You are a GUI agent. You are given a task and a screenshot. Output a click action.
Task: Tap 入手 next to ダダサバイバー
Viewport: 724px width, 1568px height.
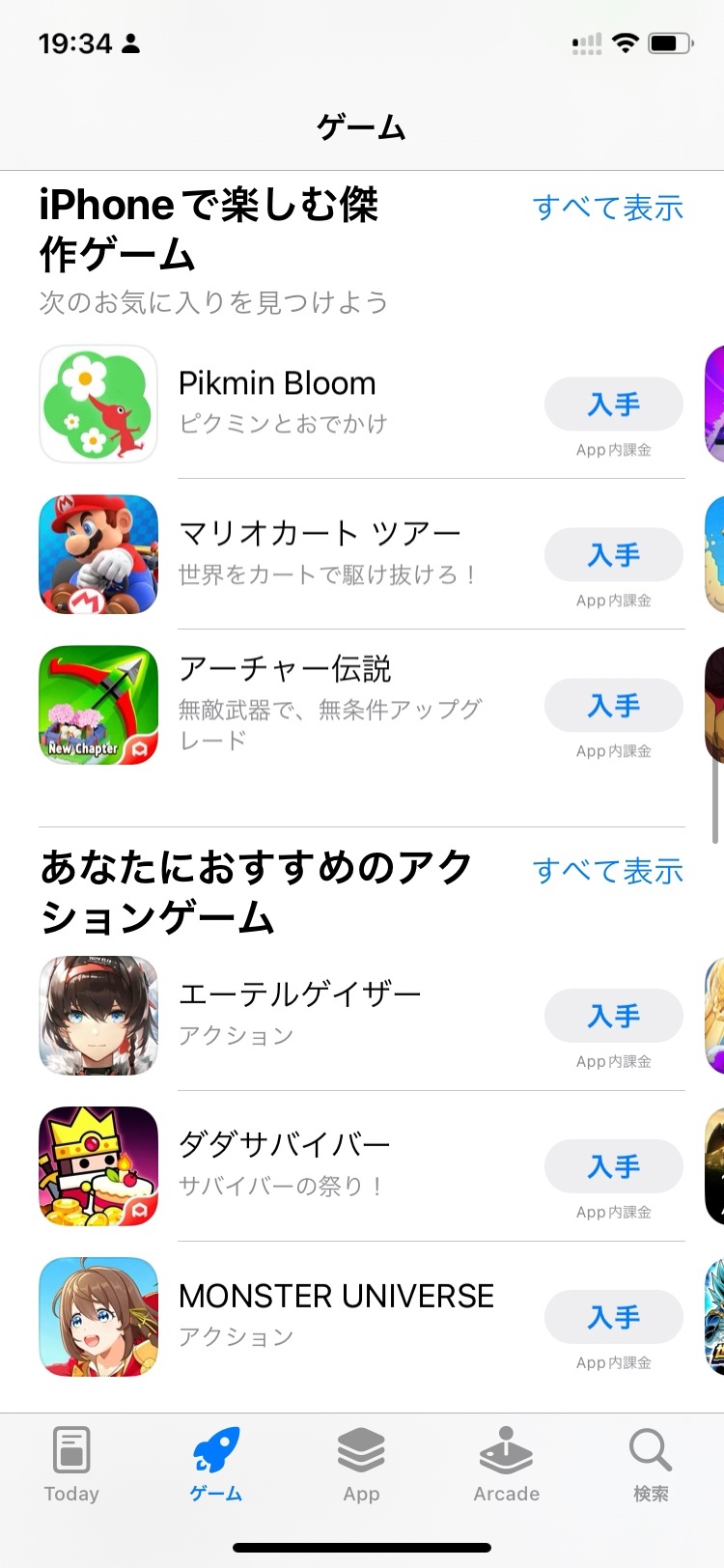click(x=613, y=1167)
